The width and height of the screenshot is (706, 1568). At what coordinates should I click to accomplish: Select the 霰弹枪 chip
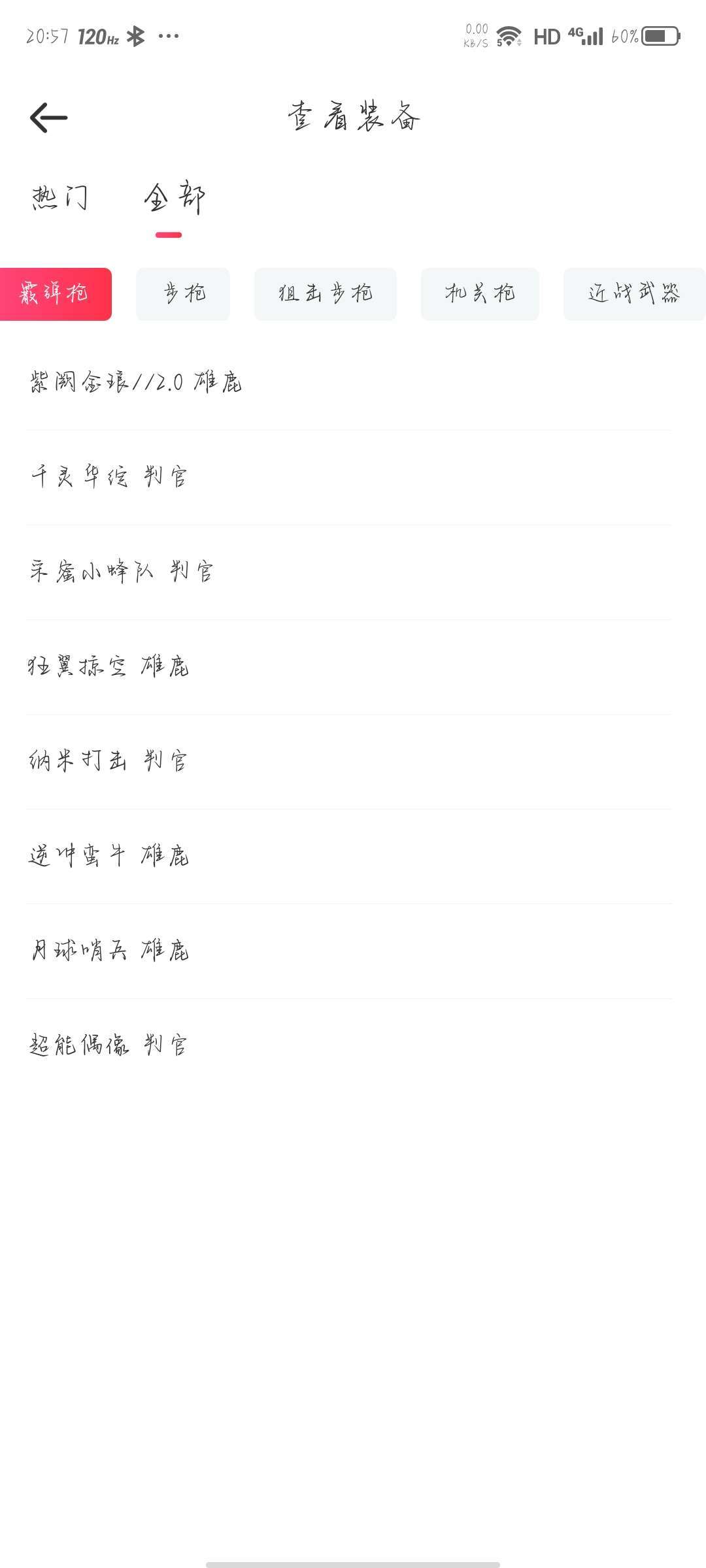[x=56, y=294]
